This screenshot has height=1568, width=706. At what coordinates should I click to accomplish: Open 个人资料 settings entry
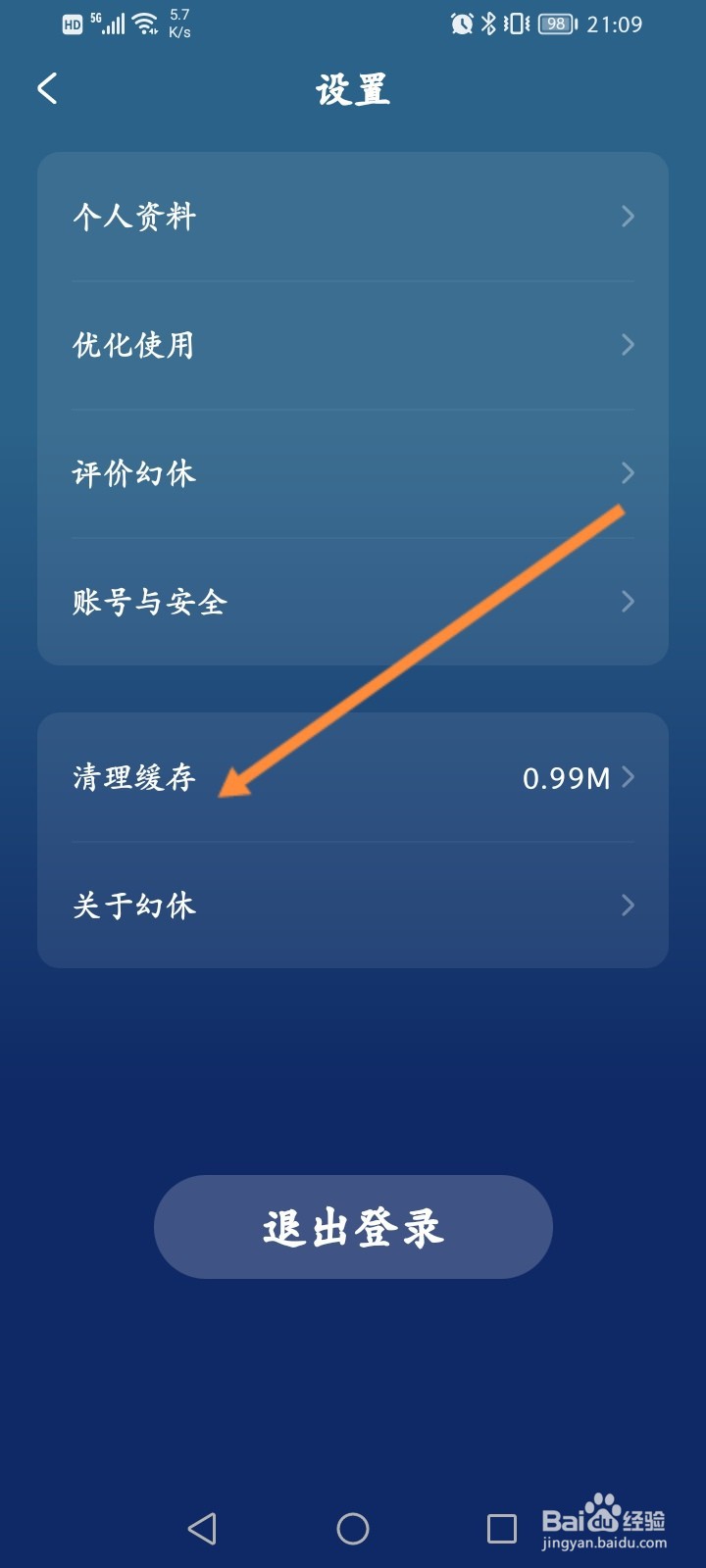(x=353, y=216)
